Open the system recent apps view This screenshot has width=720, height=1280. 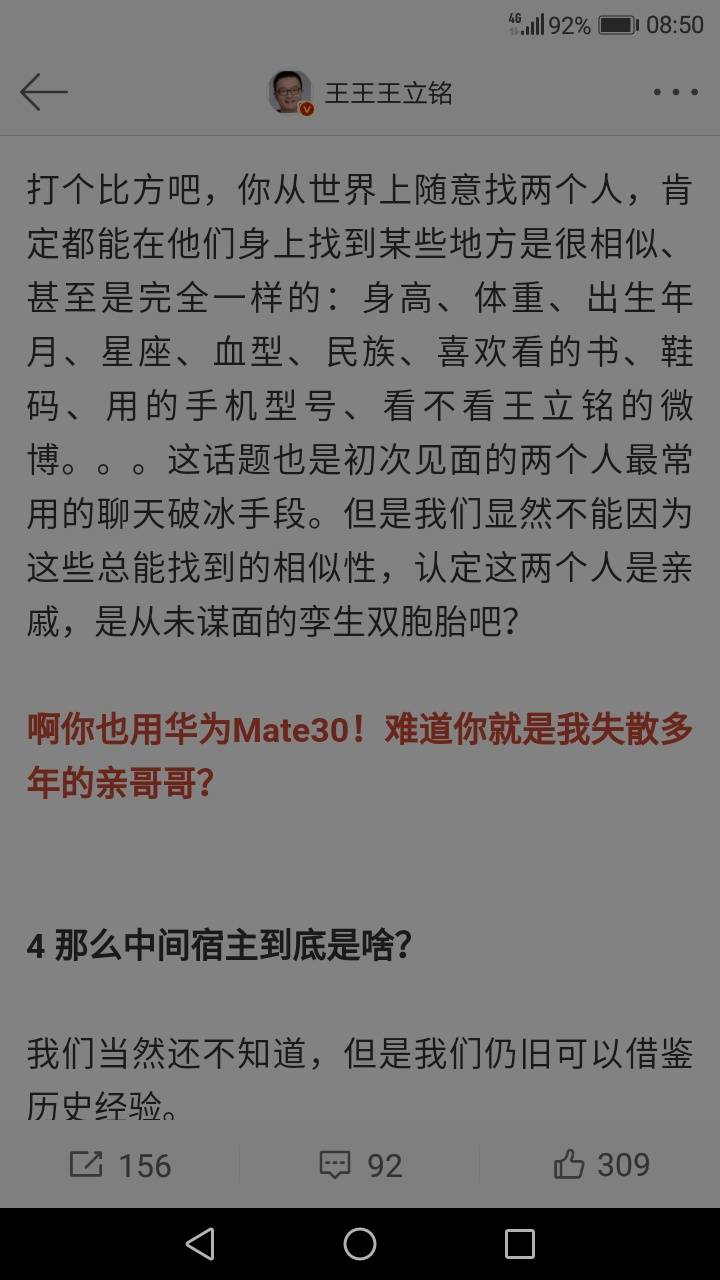coord(520,1244)
